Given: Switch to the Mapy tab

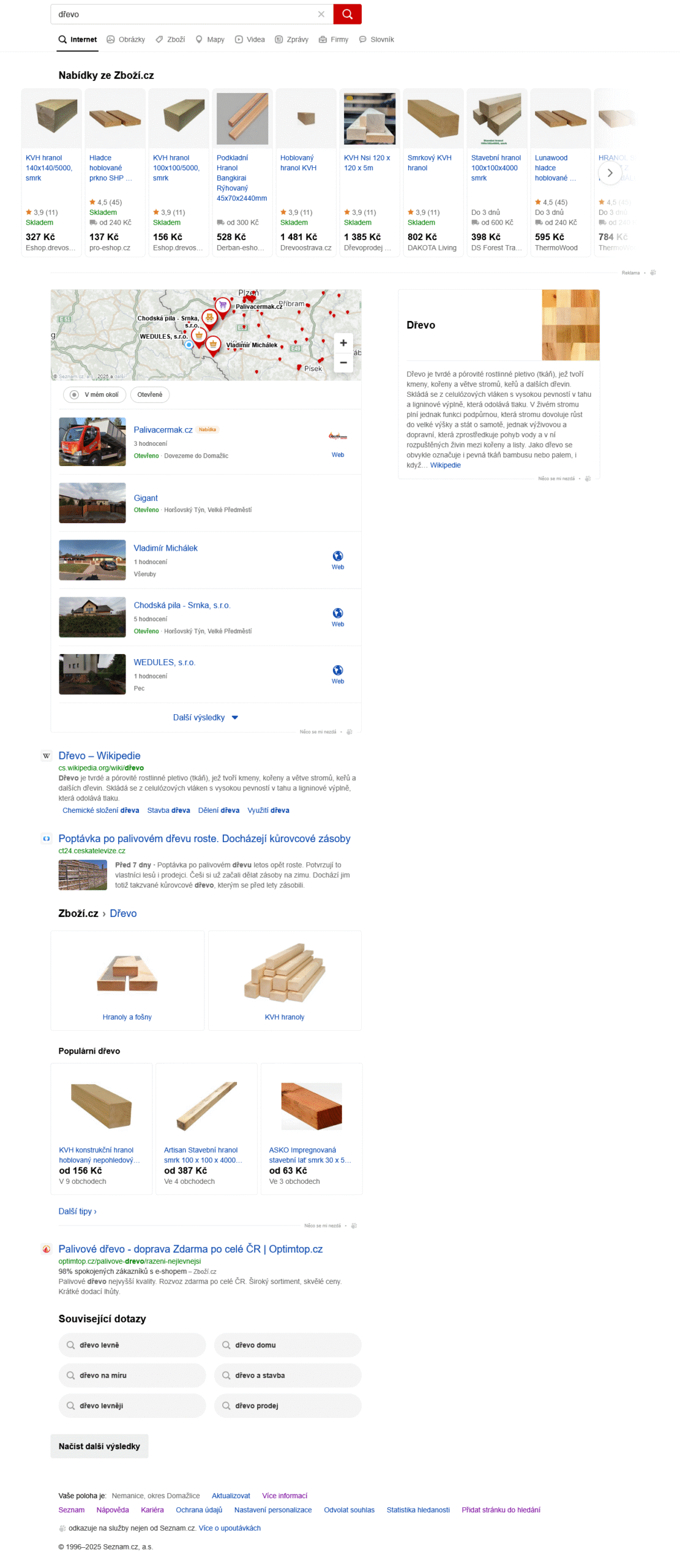Looking at the screenshot, I should [x=209, y=39].
